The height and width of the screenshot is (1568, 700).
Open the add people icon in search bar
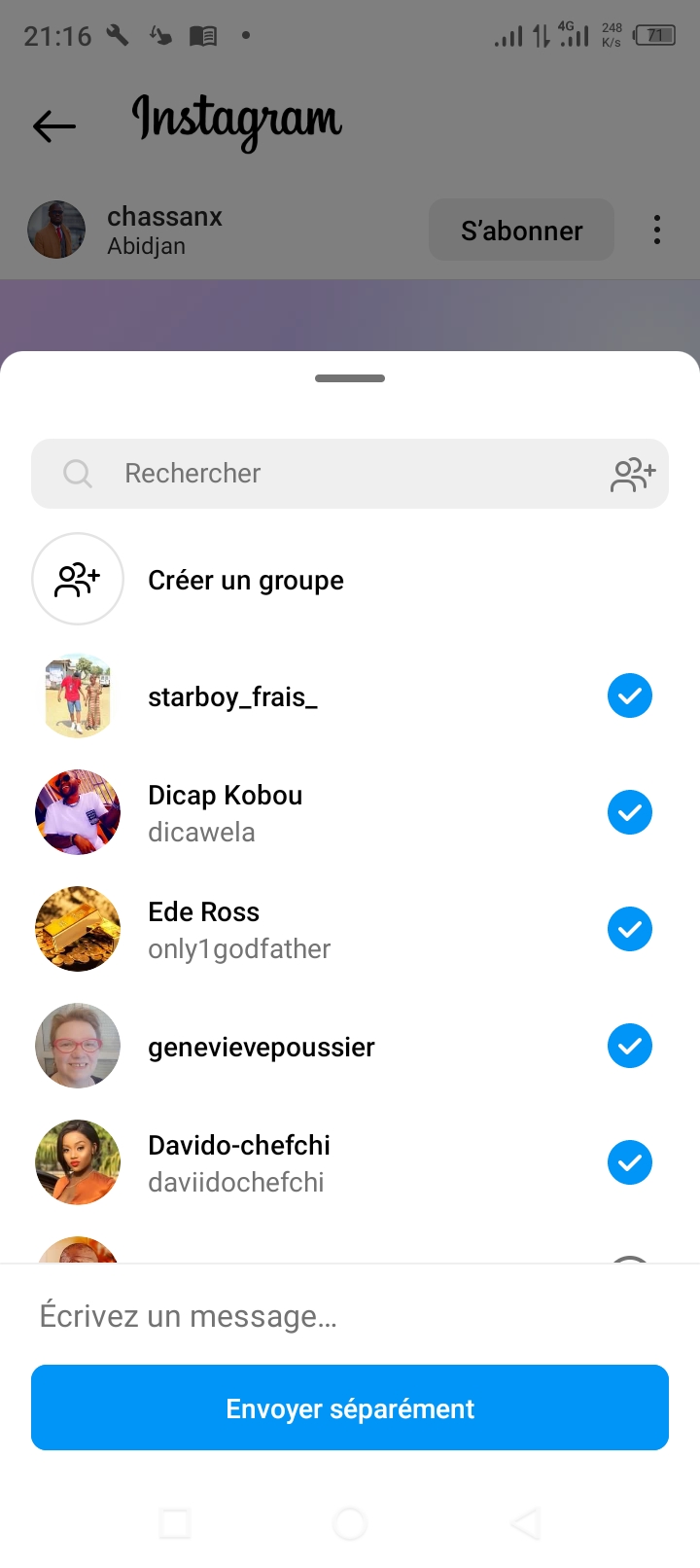(633, 475)
